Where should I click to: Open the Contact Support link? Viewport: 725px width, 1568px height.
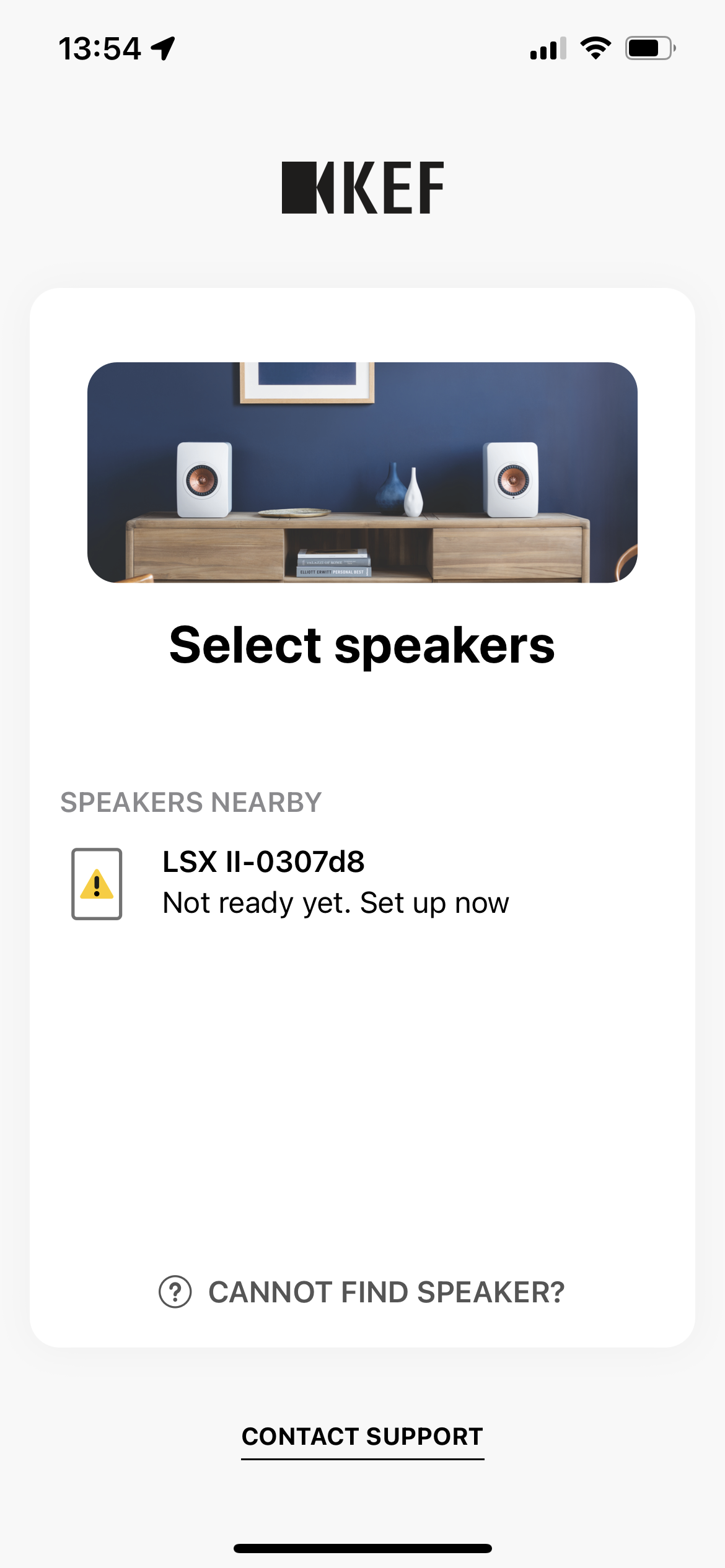pos(362,1437)
